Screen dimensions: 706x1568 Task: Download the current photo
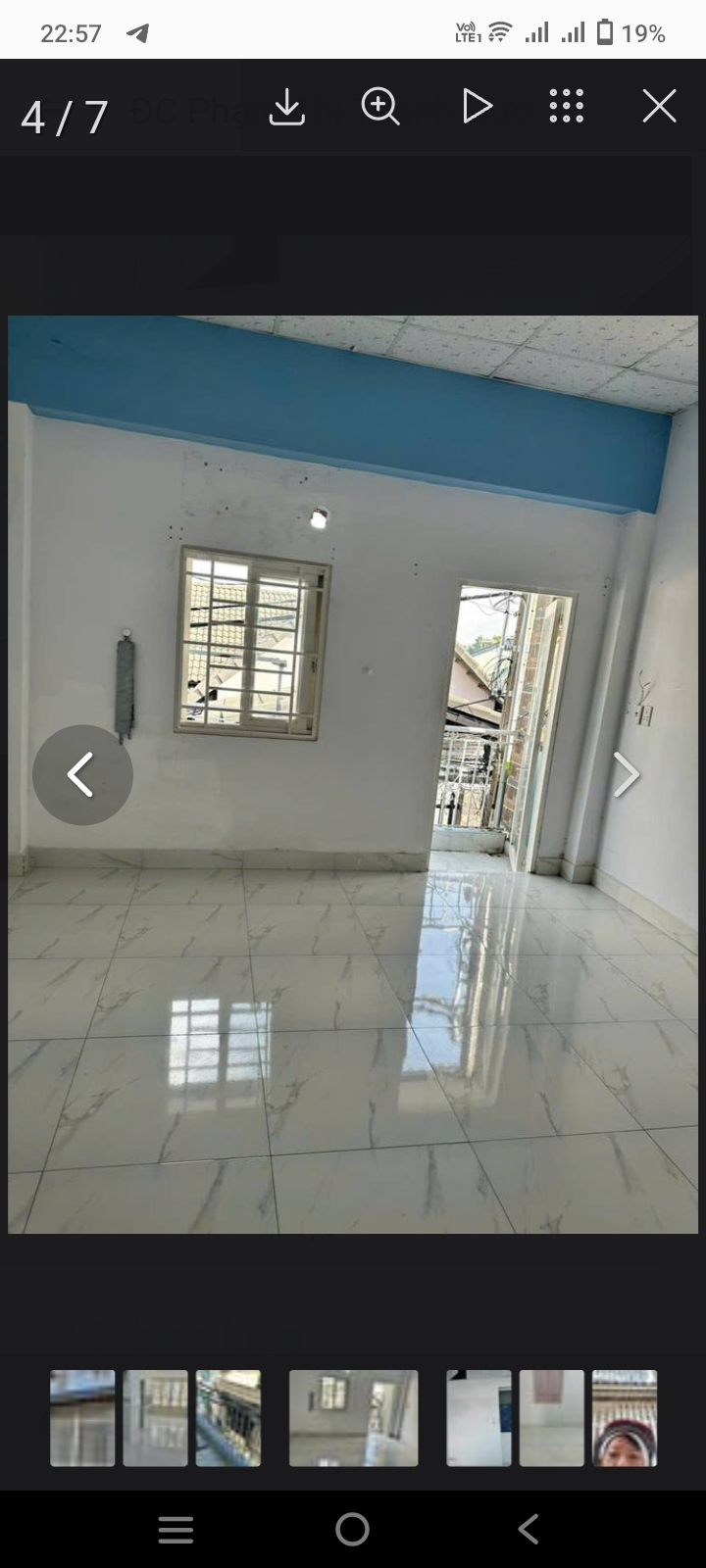coord(287,106)
